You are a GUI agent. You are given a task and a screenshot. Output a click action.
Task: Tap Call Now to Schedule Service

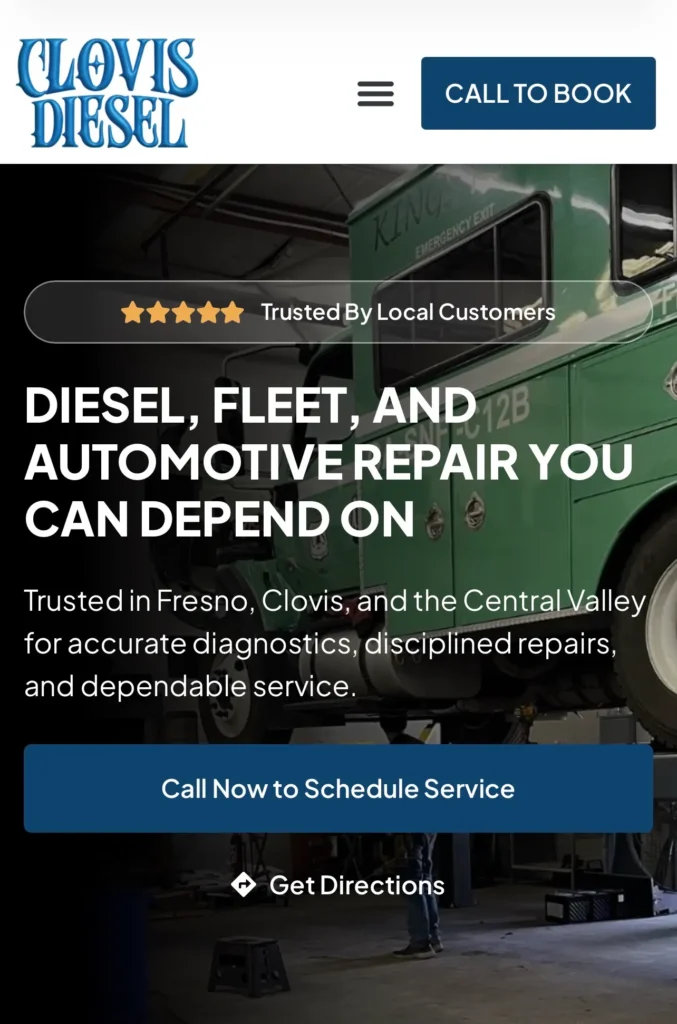[338, 788]
